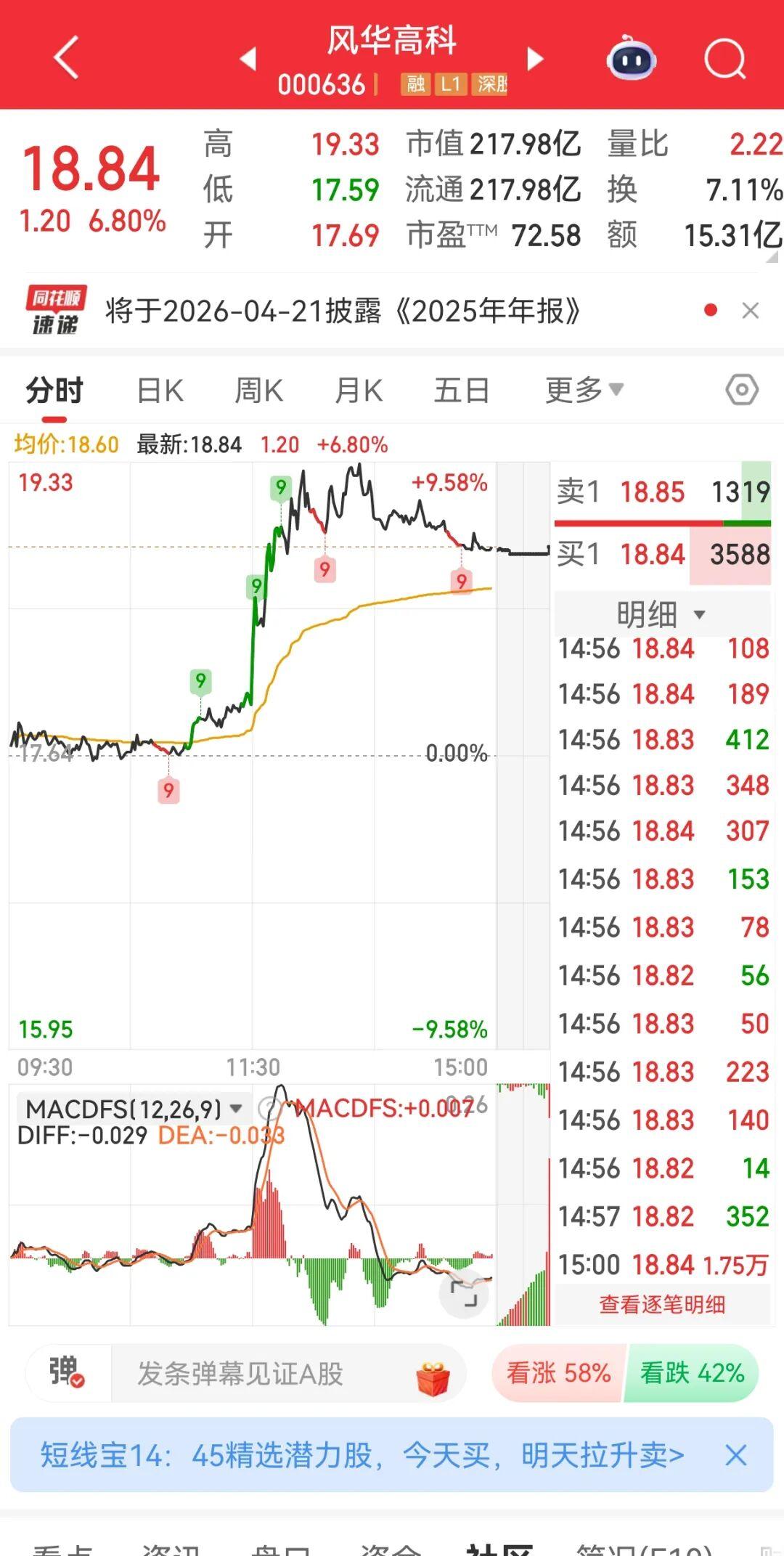Open the robot assistant icon
The image size is (784, 1556).
tap(631, 59)
